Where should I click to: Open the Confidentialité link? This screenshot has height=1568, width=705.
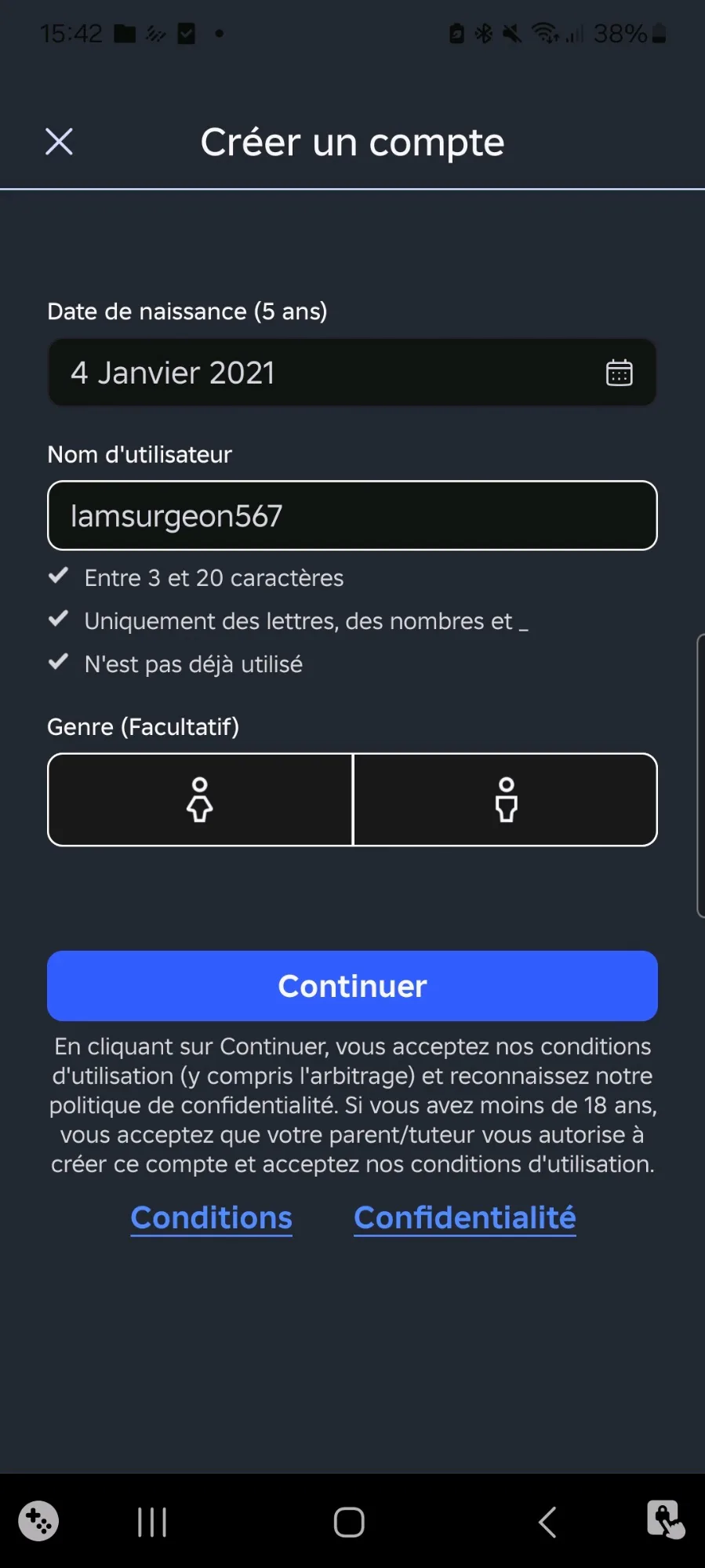pyautogui.click(x=464, y=1217)
